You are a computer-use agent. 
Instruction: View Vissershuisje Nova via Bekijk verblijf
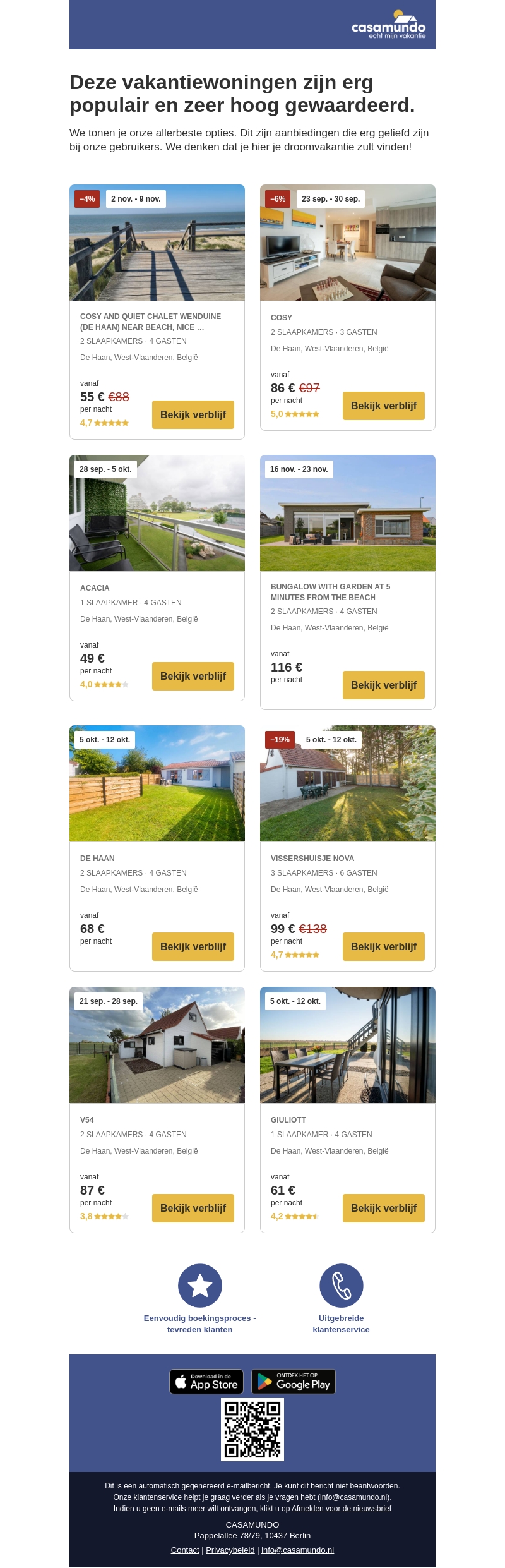[383, 947]
